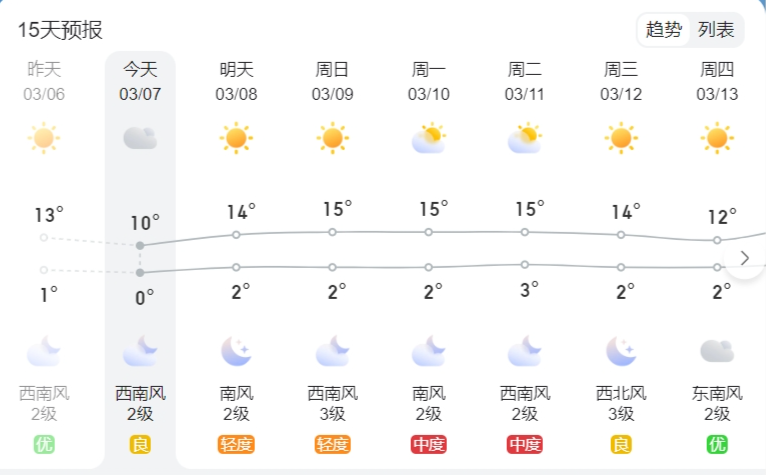Open yesterday's forecast for 03/06
The width and height of the screenshot is (766, 475).
[x=44, y=81]
